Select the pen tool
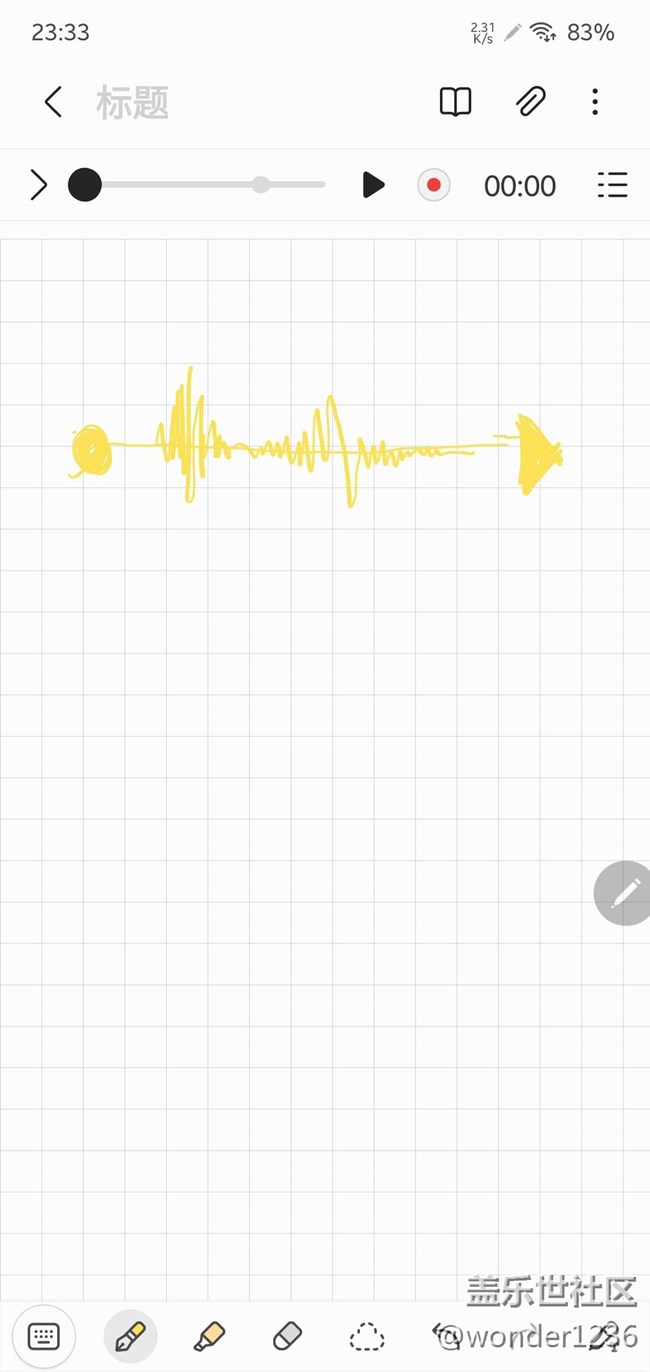The width and height of the screenshot is (650, 1372). click(x=130, y=1335)
